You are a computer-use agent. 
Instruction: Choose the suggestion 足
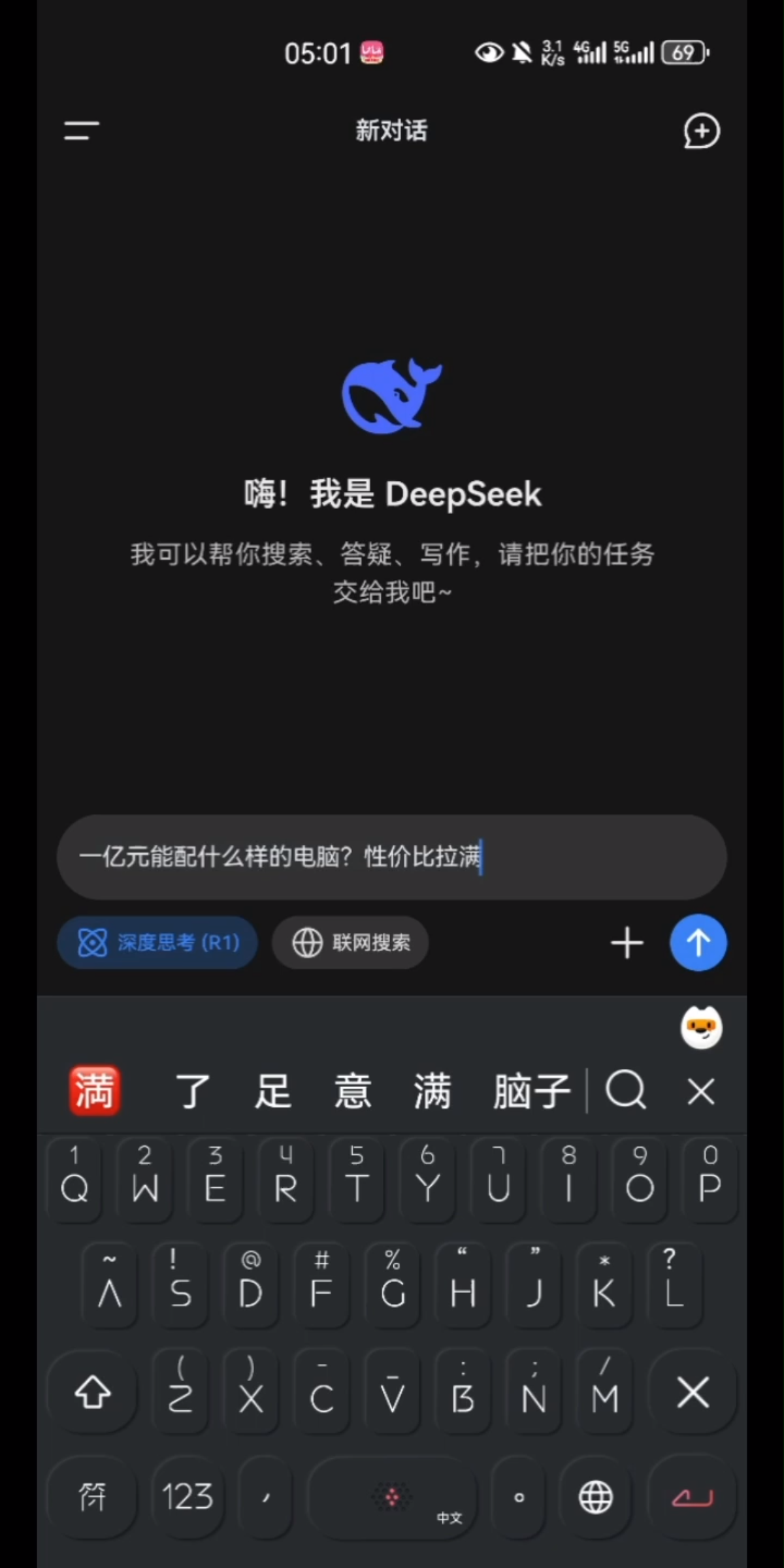(272, 1091)
